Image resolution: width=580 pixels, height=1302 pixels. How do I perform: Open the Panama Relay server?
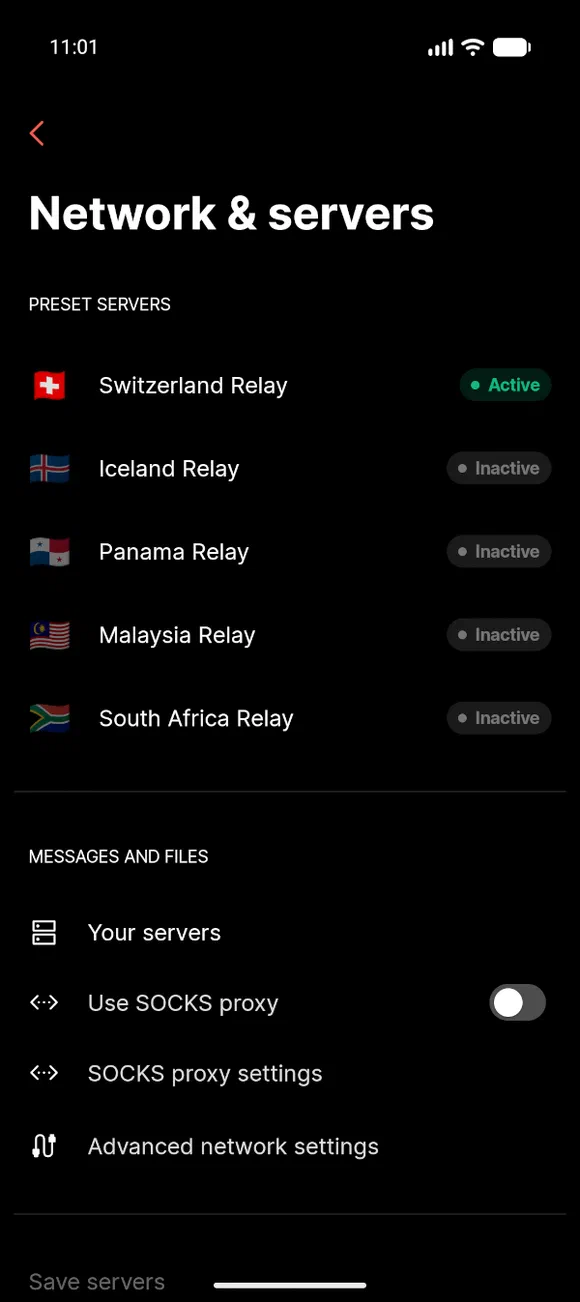coord(290,552)
